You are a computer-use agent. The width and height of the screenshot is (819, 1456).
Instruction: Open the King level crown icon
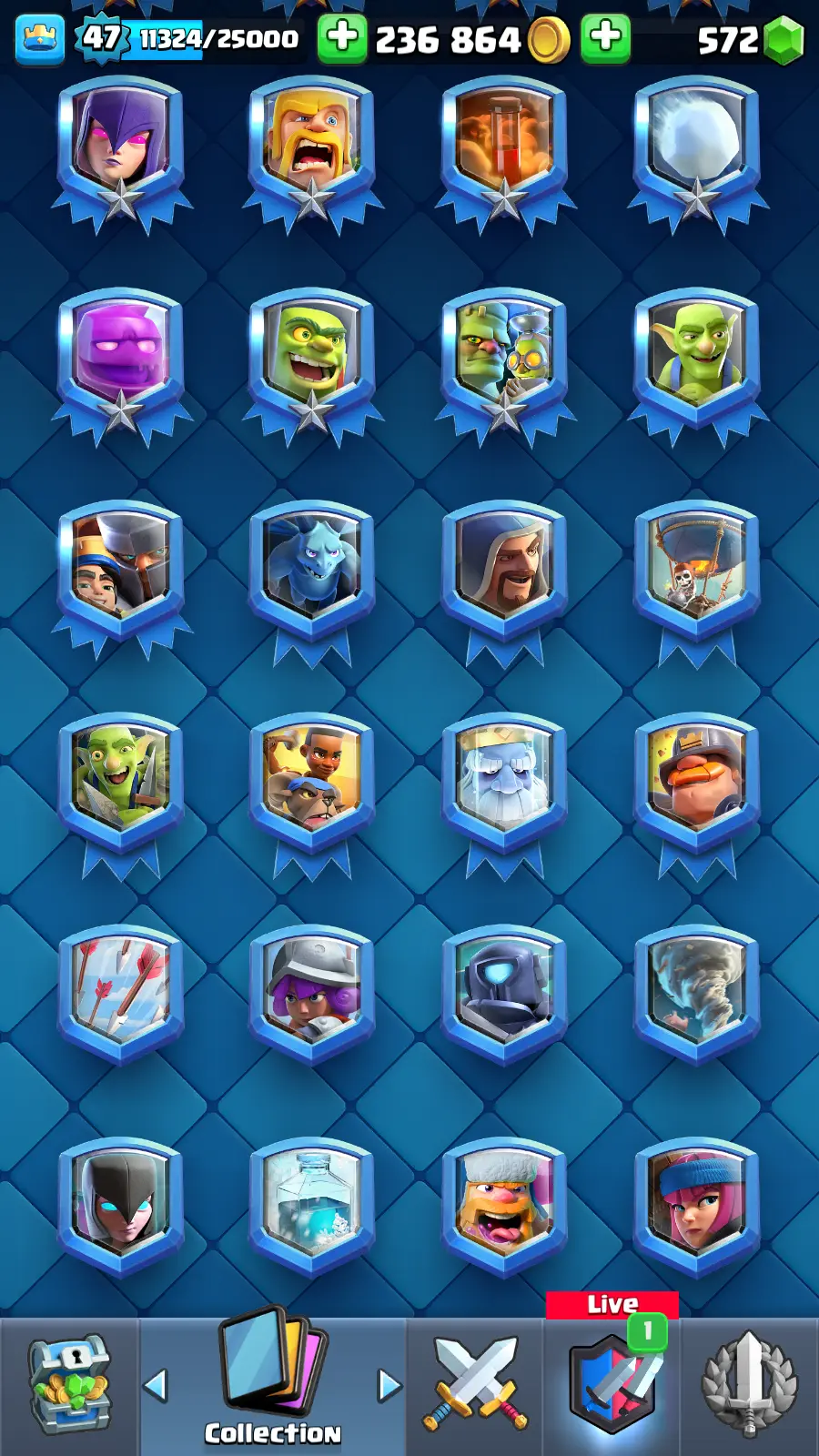[x=40, y=39]
